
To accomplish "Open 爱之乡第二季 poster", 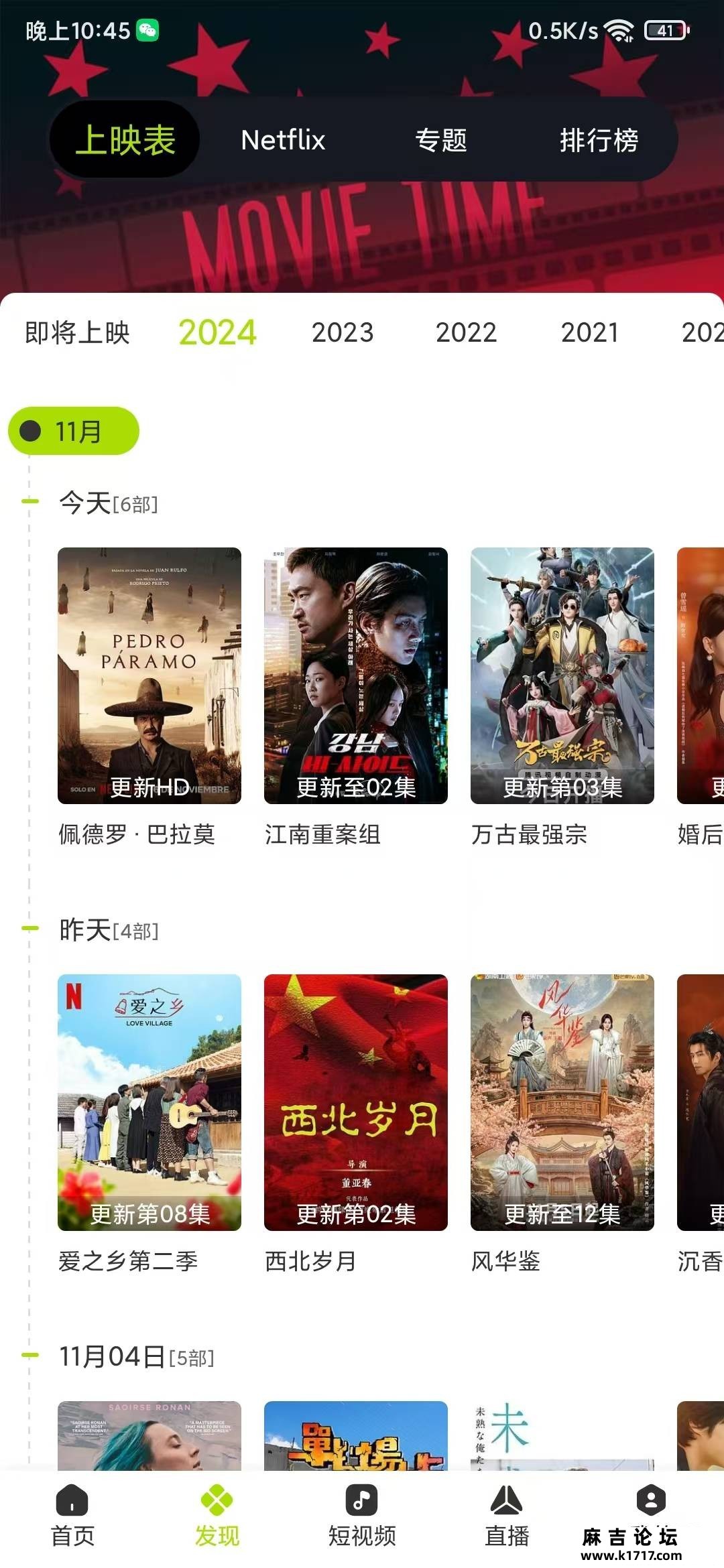I will click(149, 1102).
